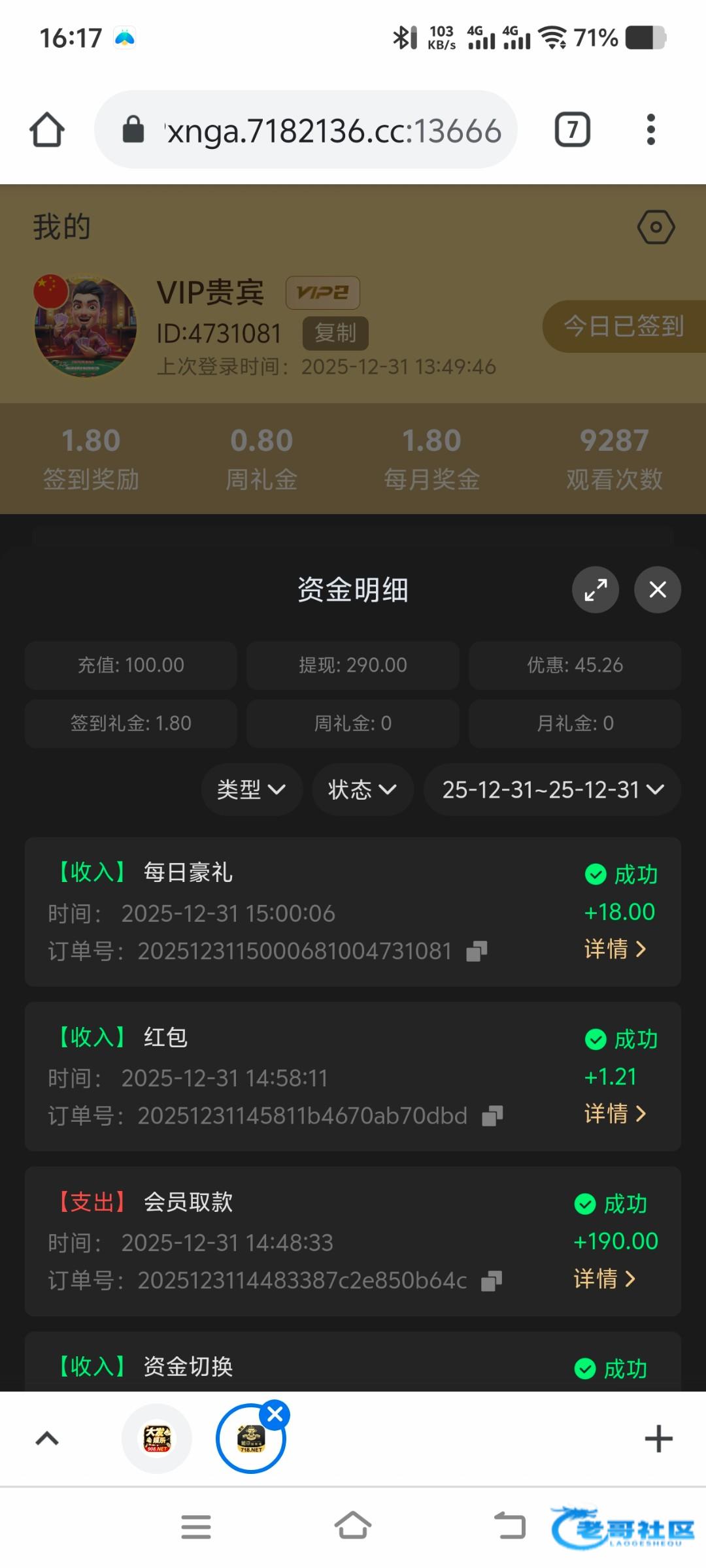Close the active 718.NET tab

click(x=275, y=1415)
